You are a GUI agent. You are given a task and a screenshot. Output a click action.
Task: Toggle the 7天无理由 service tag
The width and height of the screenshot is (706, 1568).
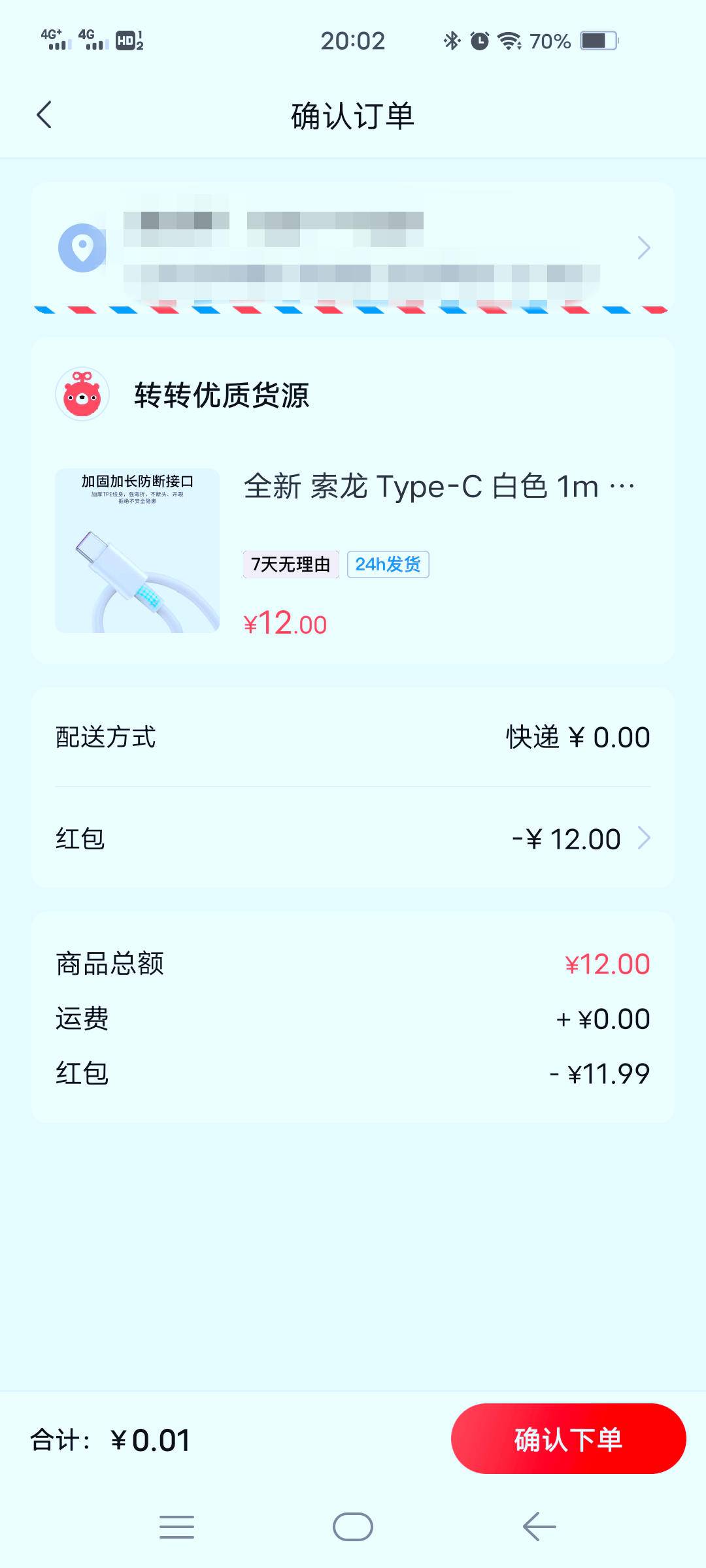290,563
